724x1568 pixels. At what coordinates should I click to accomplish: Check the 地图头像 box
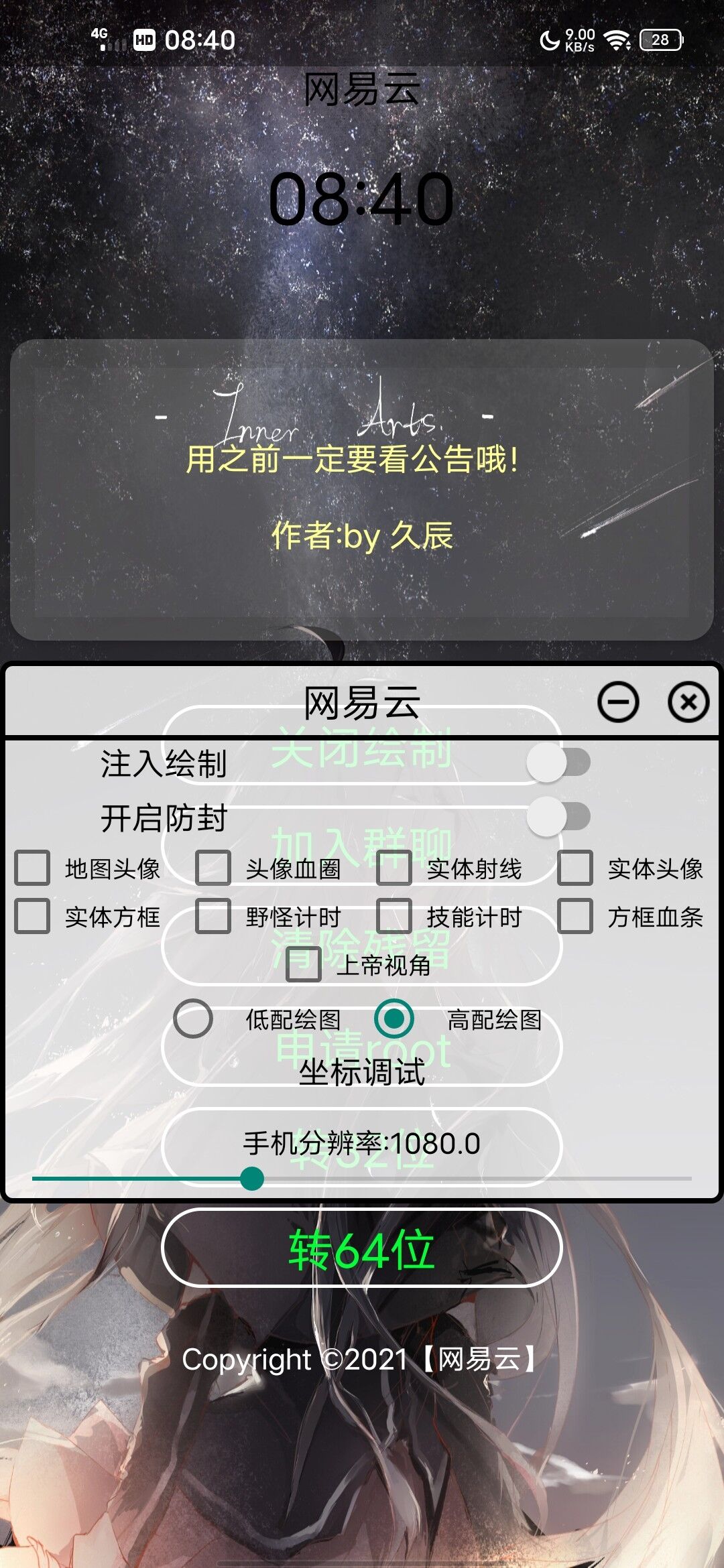tap(32, 868)
